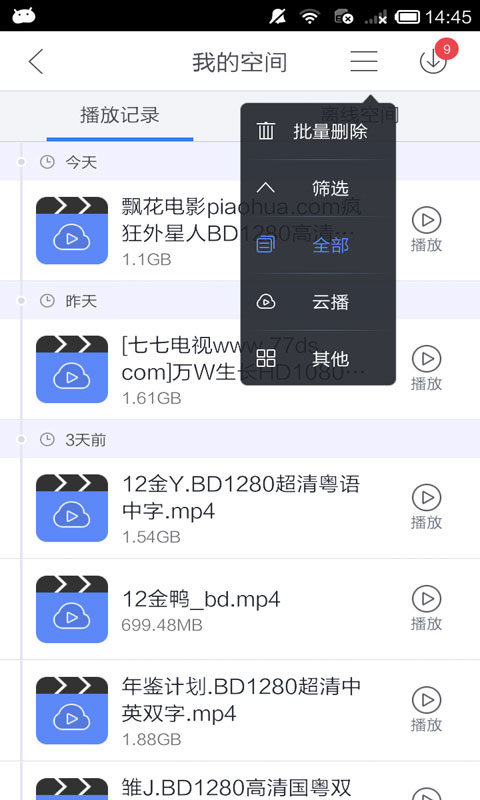
Task: Play the 七七电视 1.61GB video
Action: pos(426,368)
